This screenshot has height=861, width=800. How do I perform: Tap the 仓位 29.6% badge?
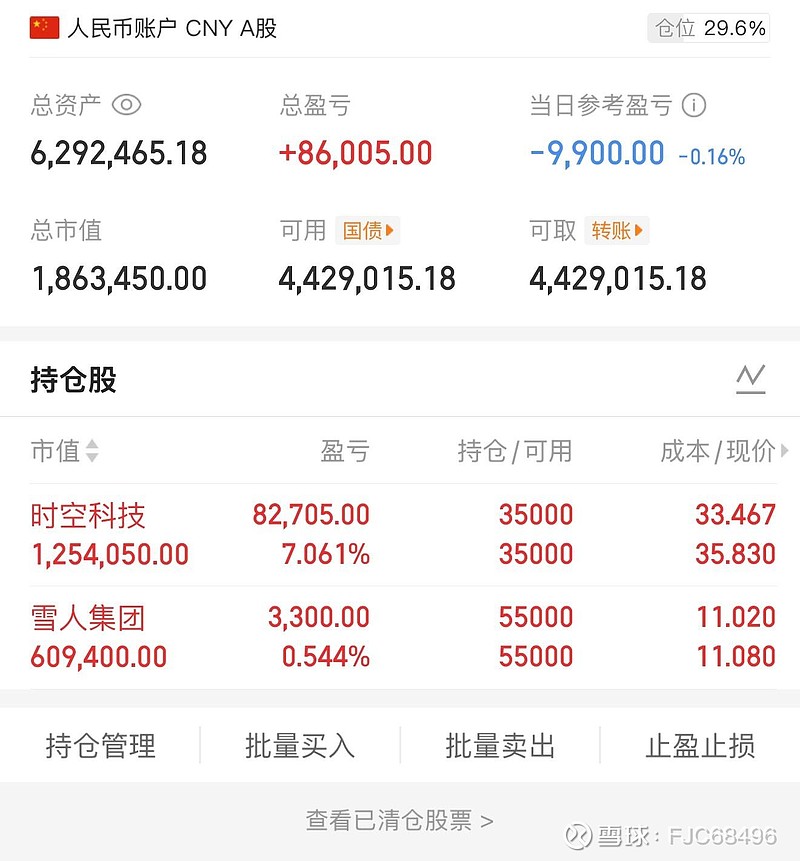(709, 28)
